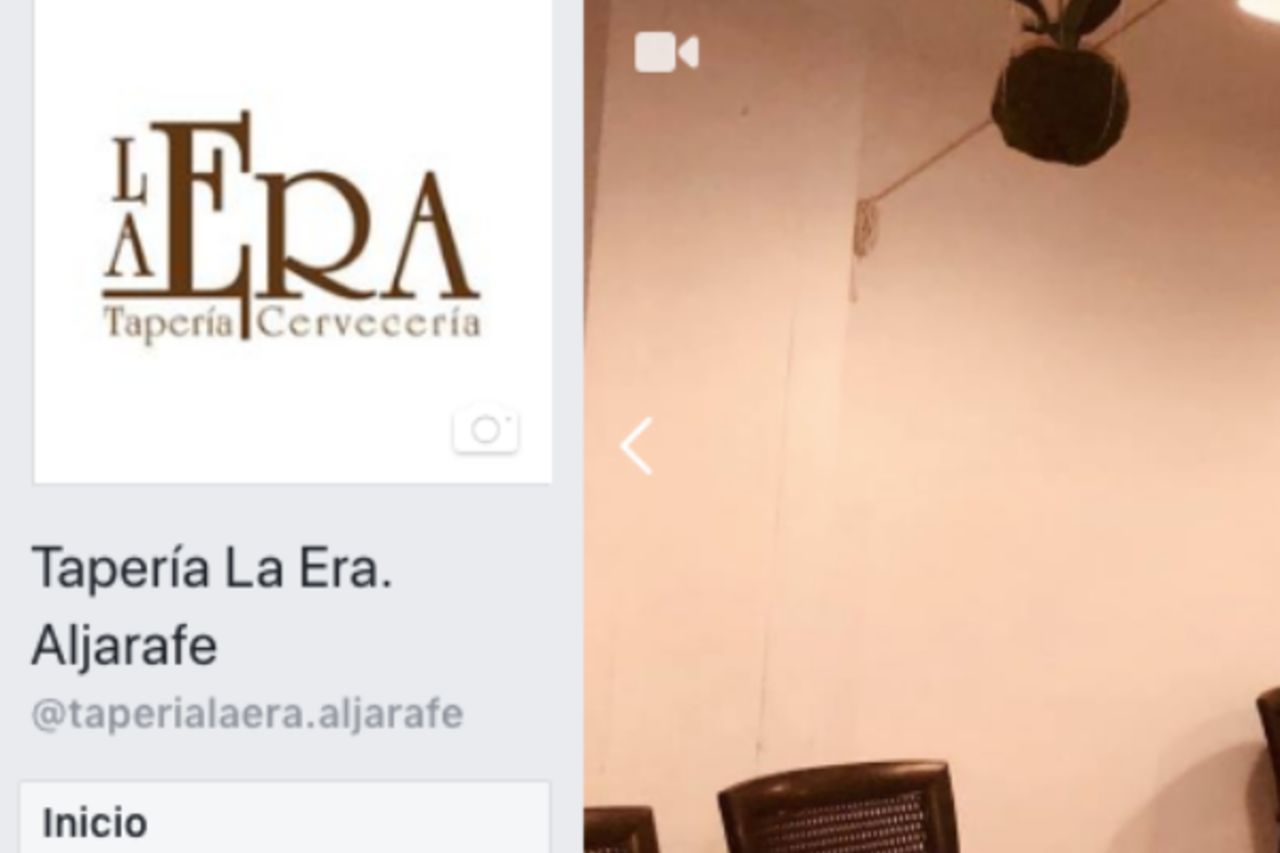Tap the camera icon on profile picture

(485, 430)
